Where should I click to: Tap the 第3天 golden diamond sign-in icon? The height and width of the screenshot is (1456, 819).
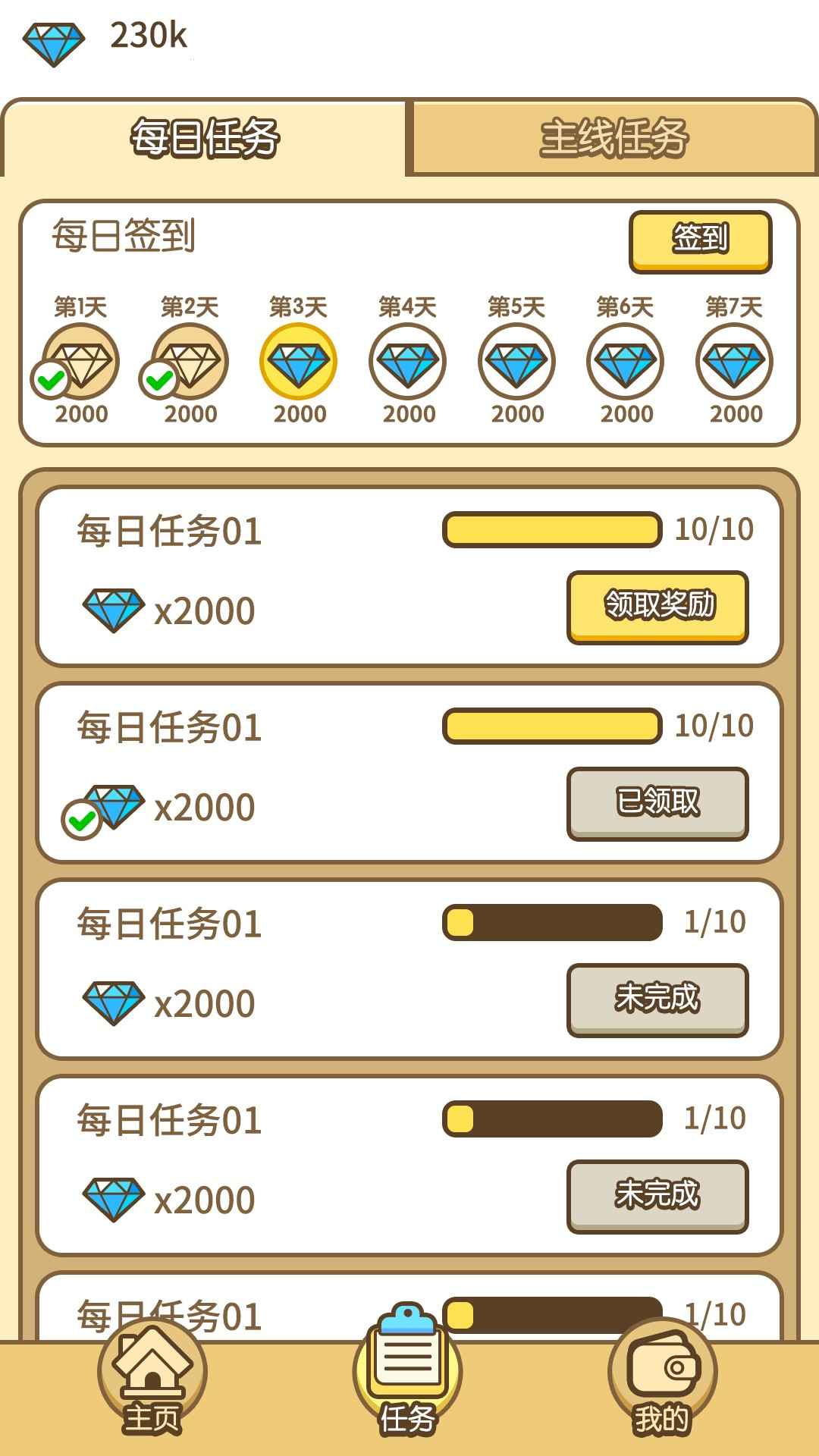coord(299,362)
